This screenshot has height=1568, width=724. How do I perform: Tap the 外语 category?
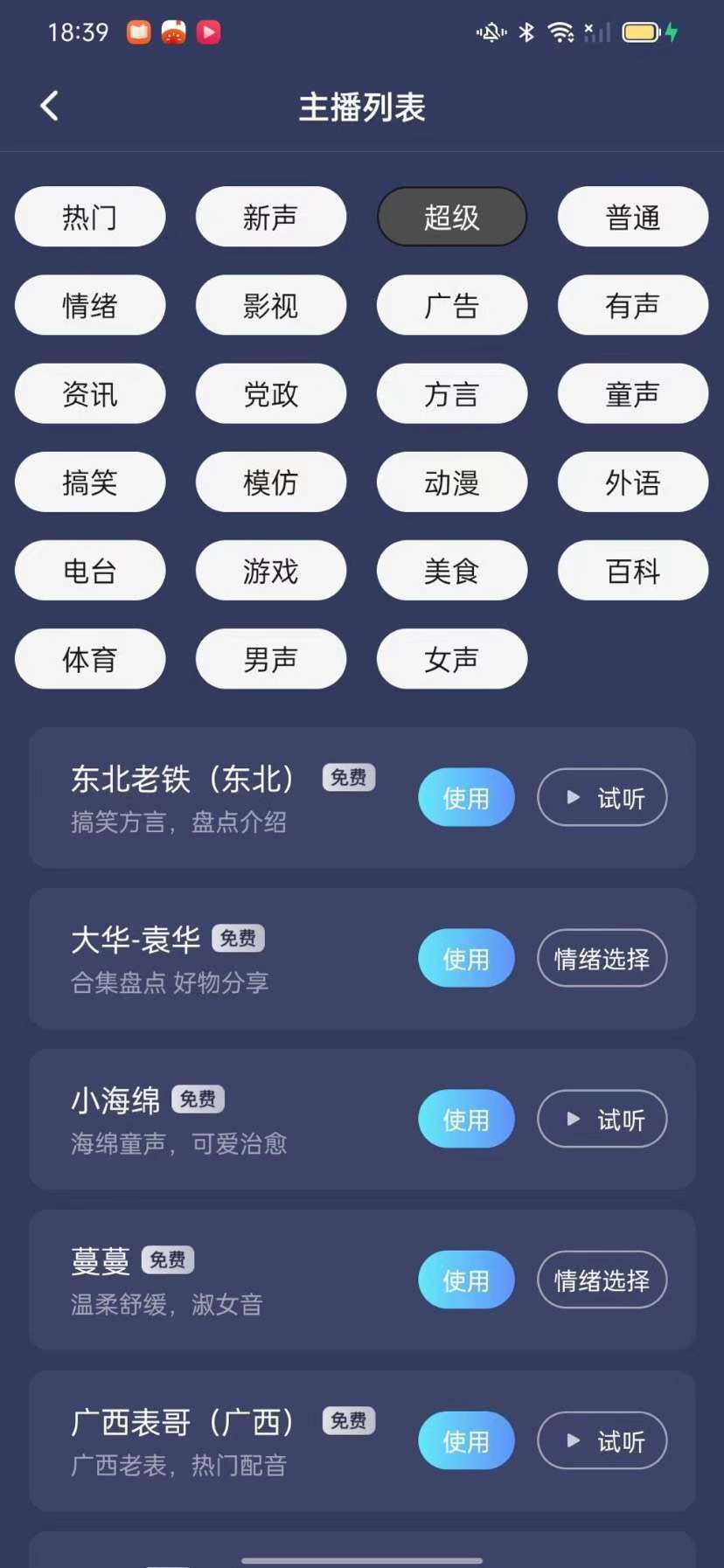click(x=633, y=482)
